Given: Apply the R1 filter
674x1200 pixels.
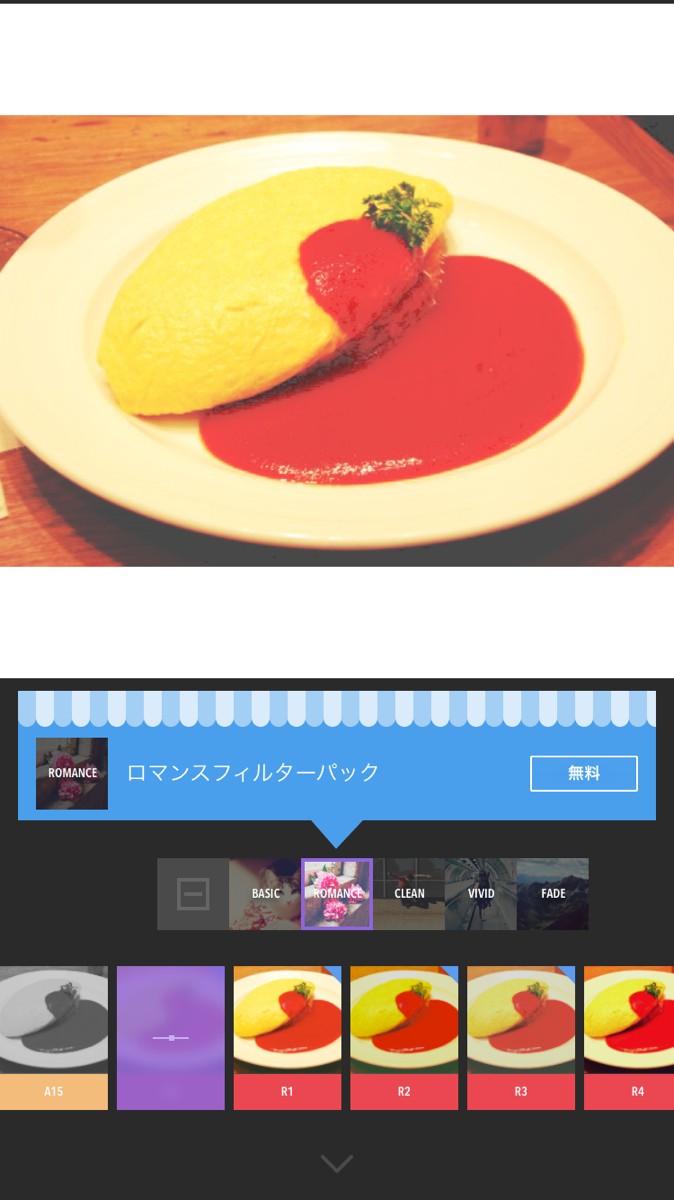Looking at the screenshot, I should point(287,1037).
